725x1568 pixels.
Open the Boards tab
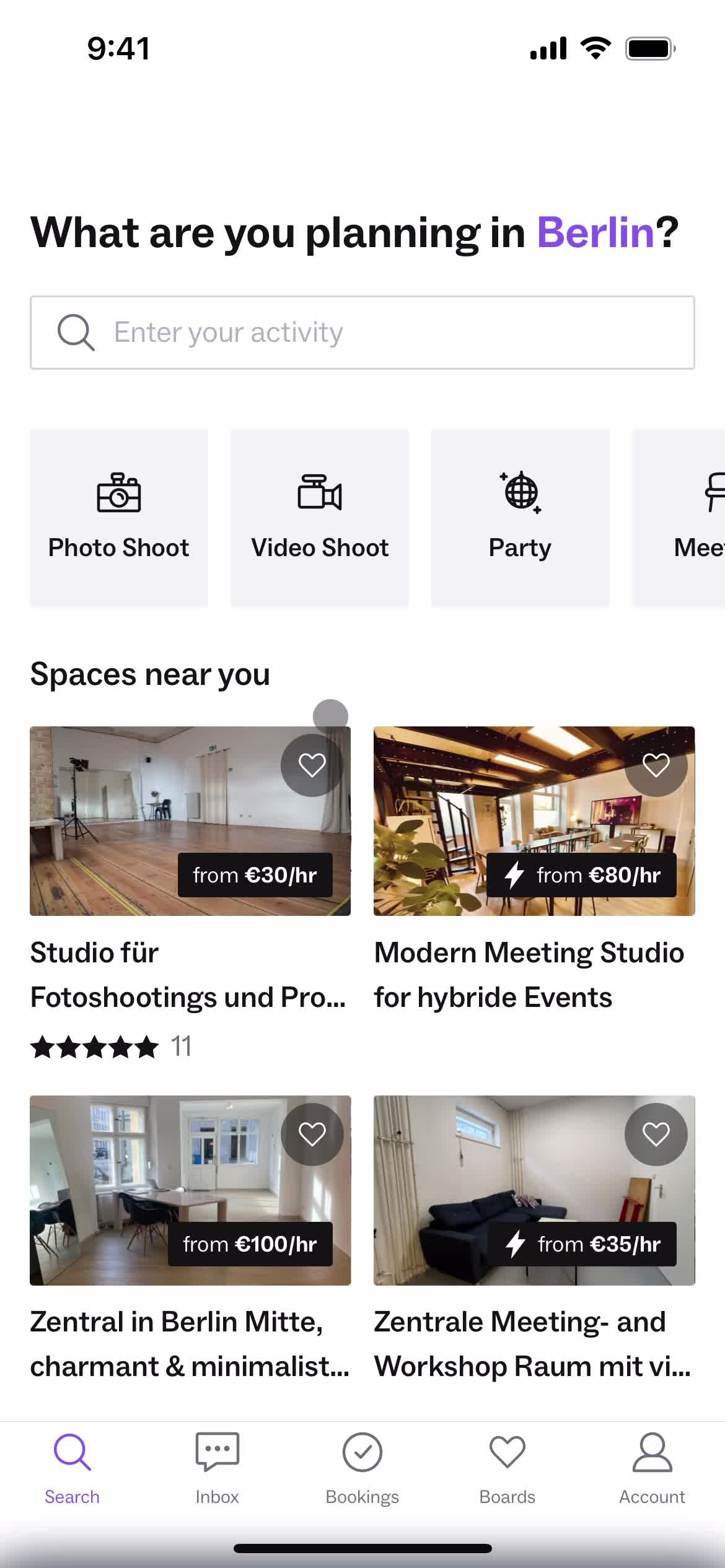tap(507, 1469)
